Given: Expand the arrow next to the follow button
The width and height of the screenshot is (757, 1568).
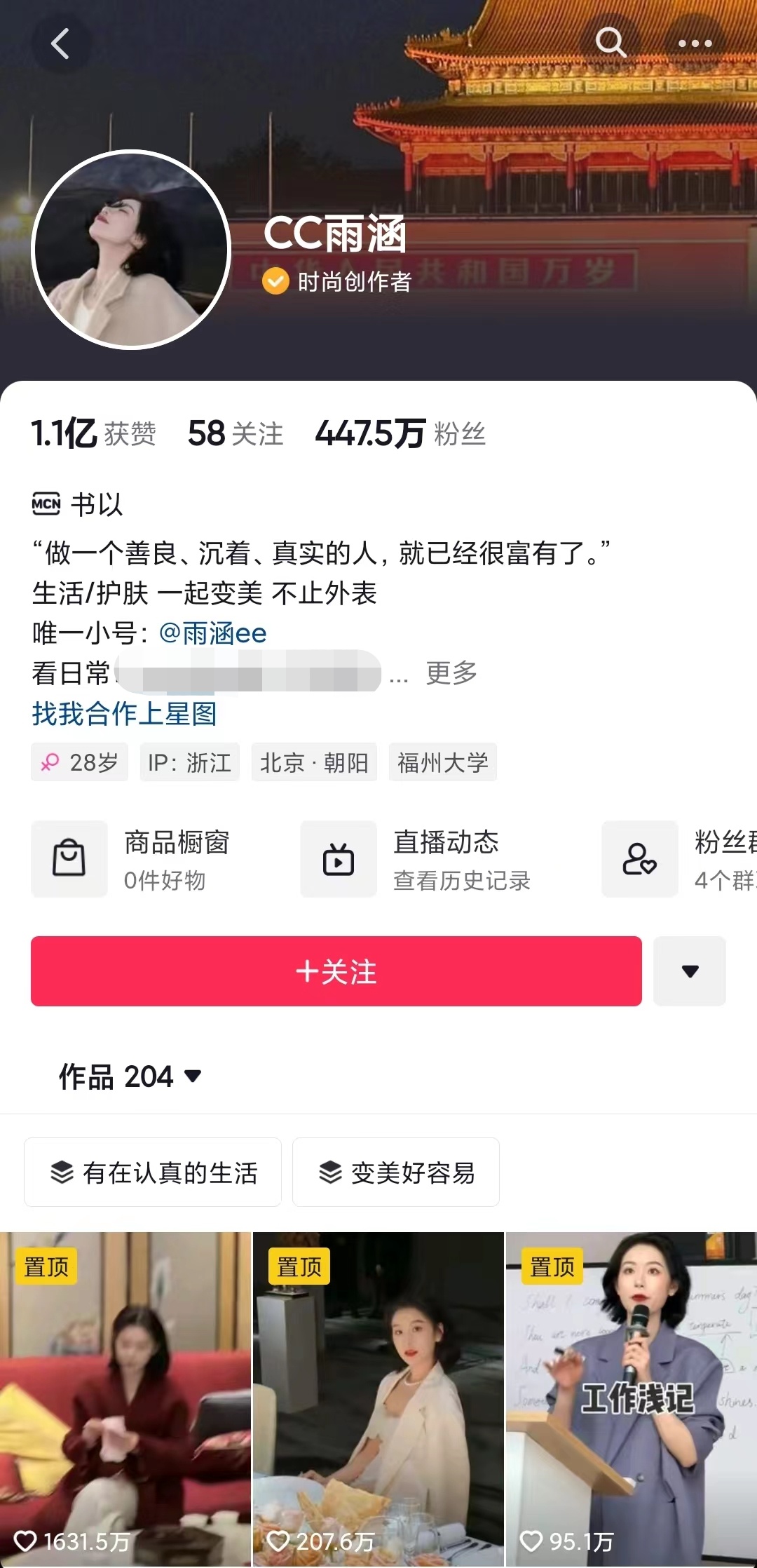Looking at the screenshot, I should coord(690,971).
